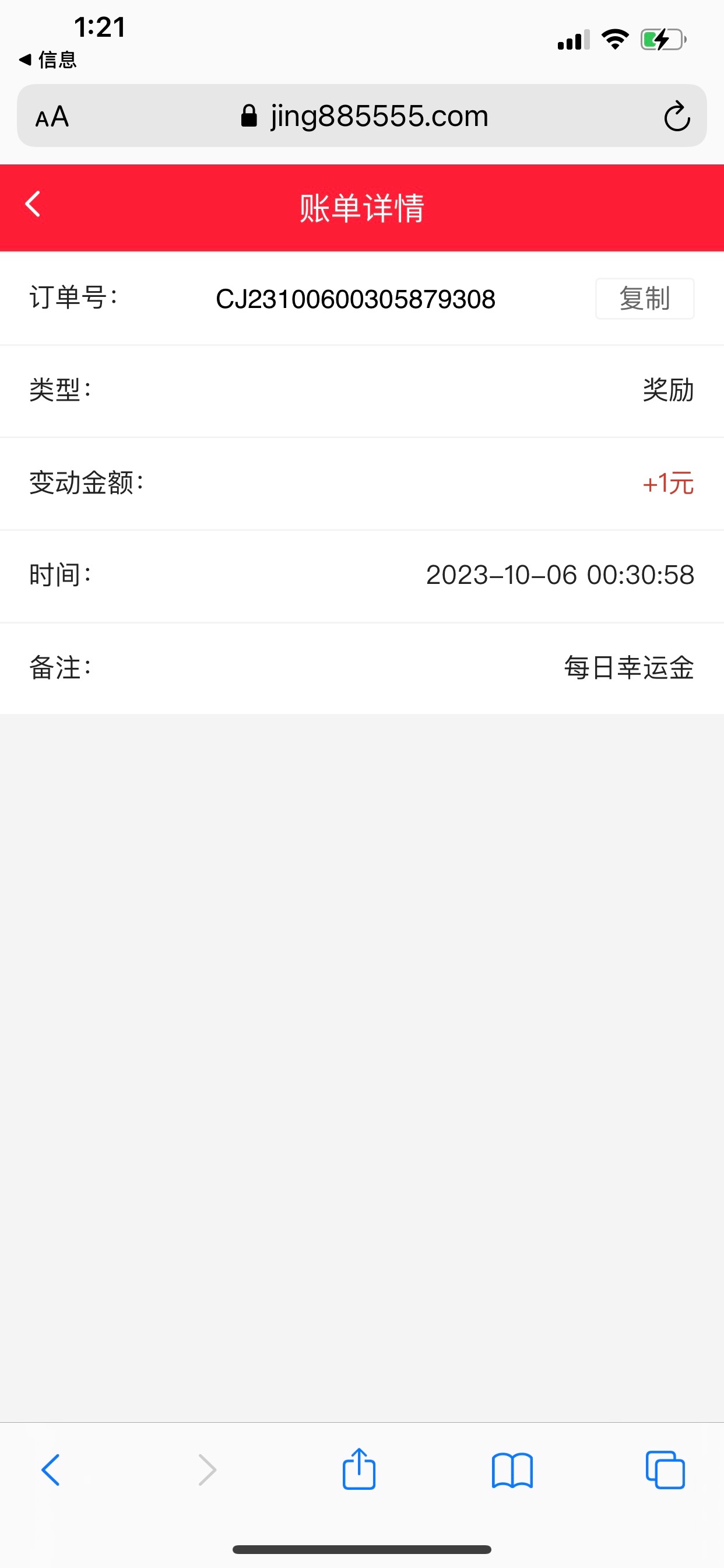This screenshot has width=724, height=1568.
Task: Navigate back in Safari's bottom toolbar
Action: (x=51, y=1471)
